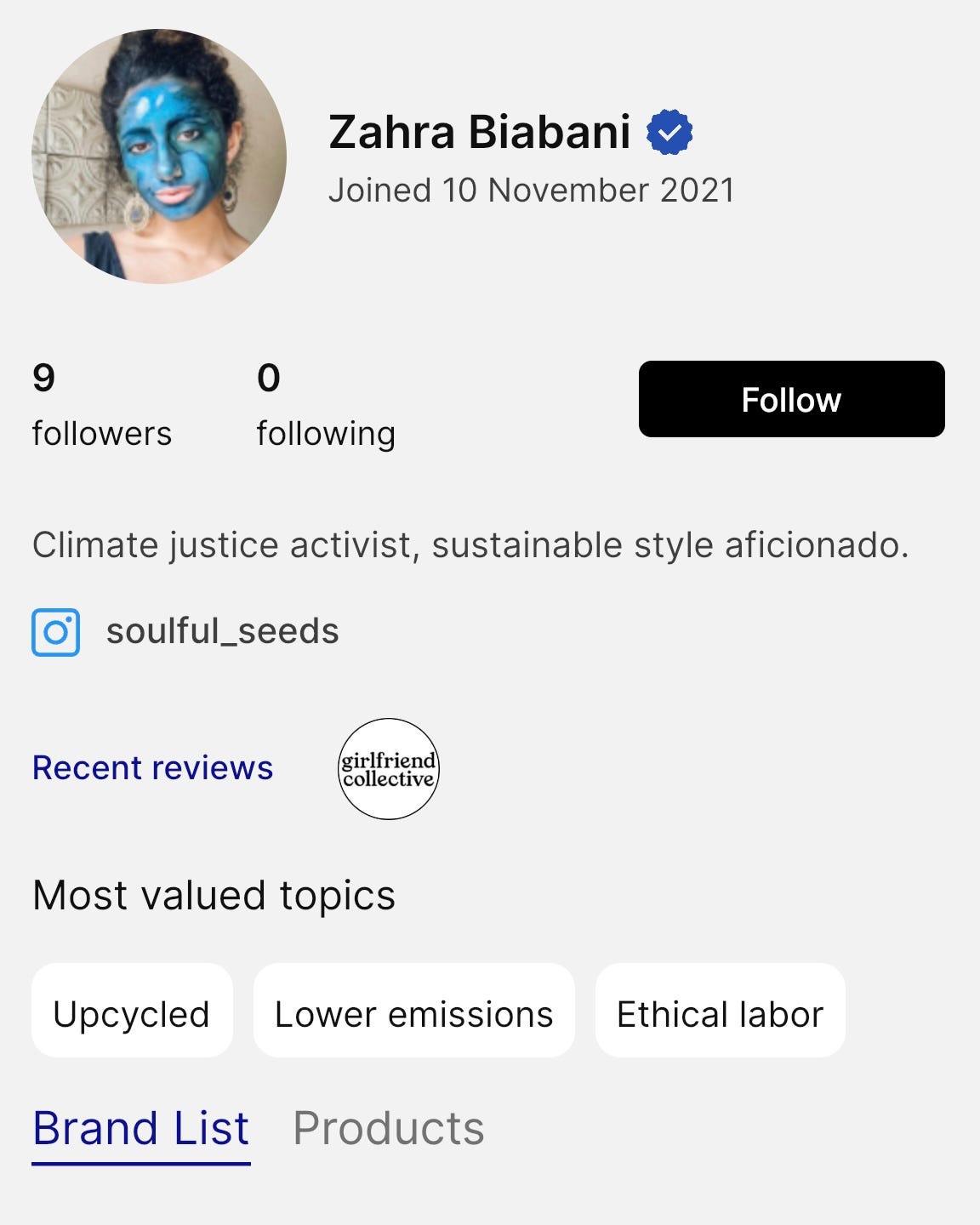
Task: Switch to the Products tab
Action: 389,1129
